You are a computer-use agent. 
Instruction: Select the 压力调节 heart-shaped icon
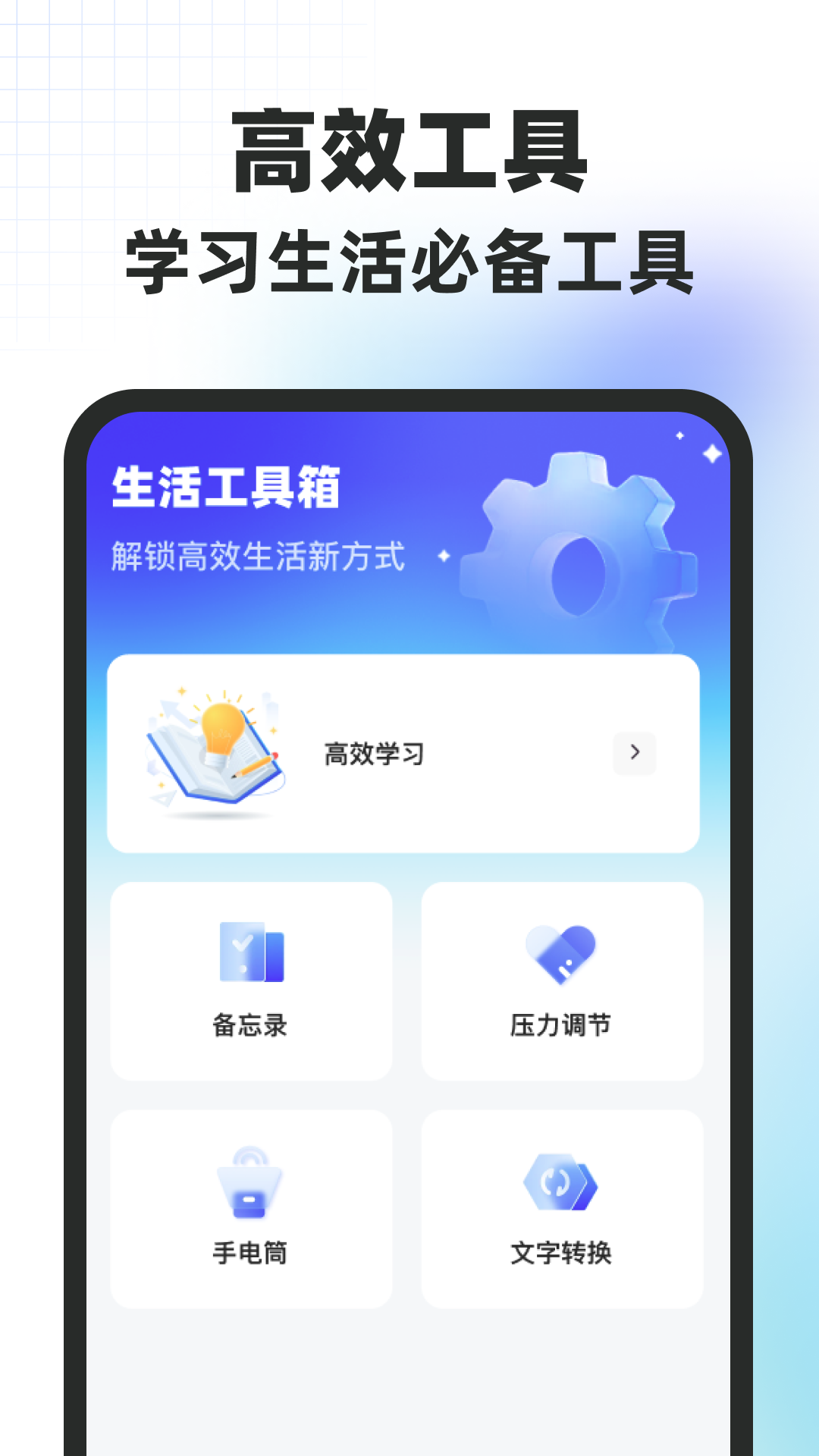560,957
